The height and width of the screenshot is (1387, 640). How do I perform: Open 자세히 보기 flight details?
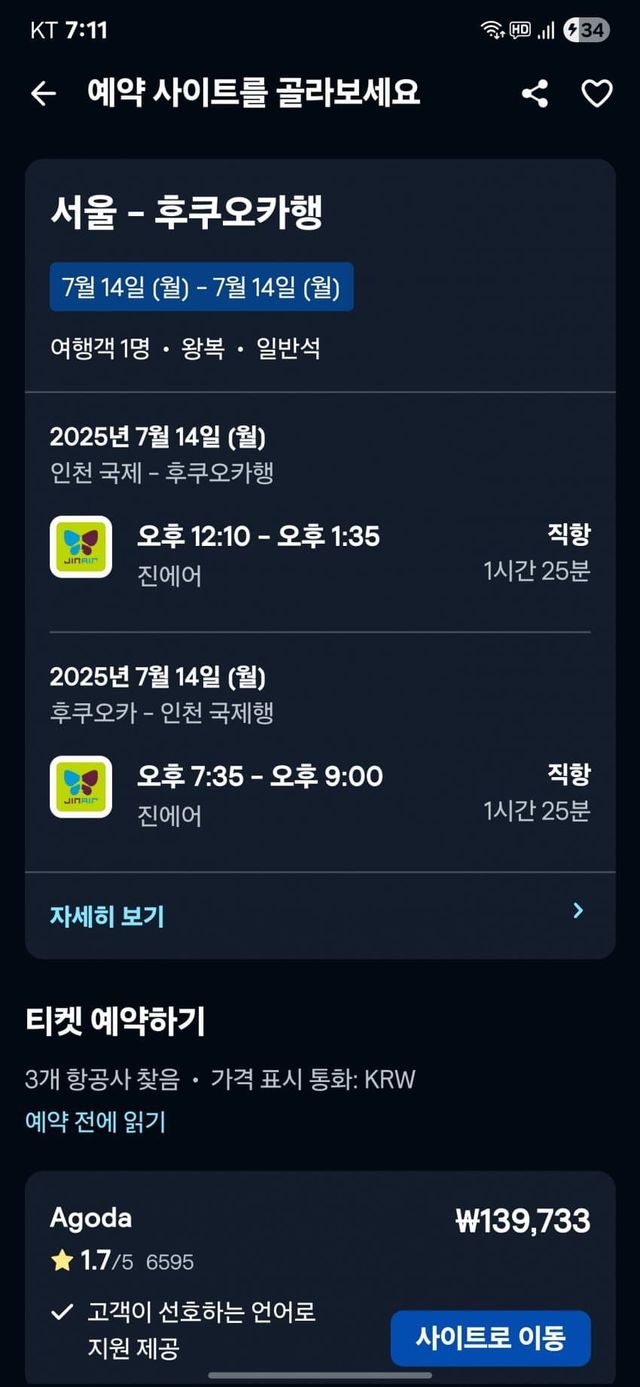pos(107,916)
